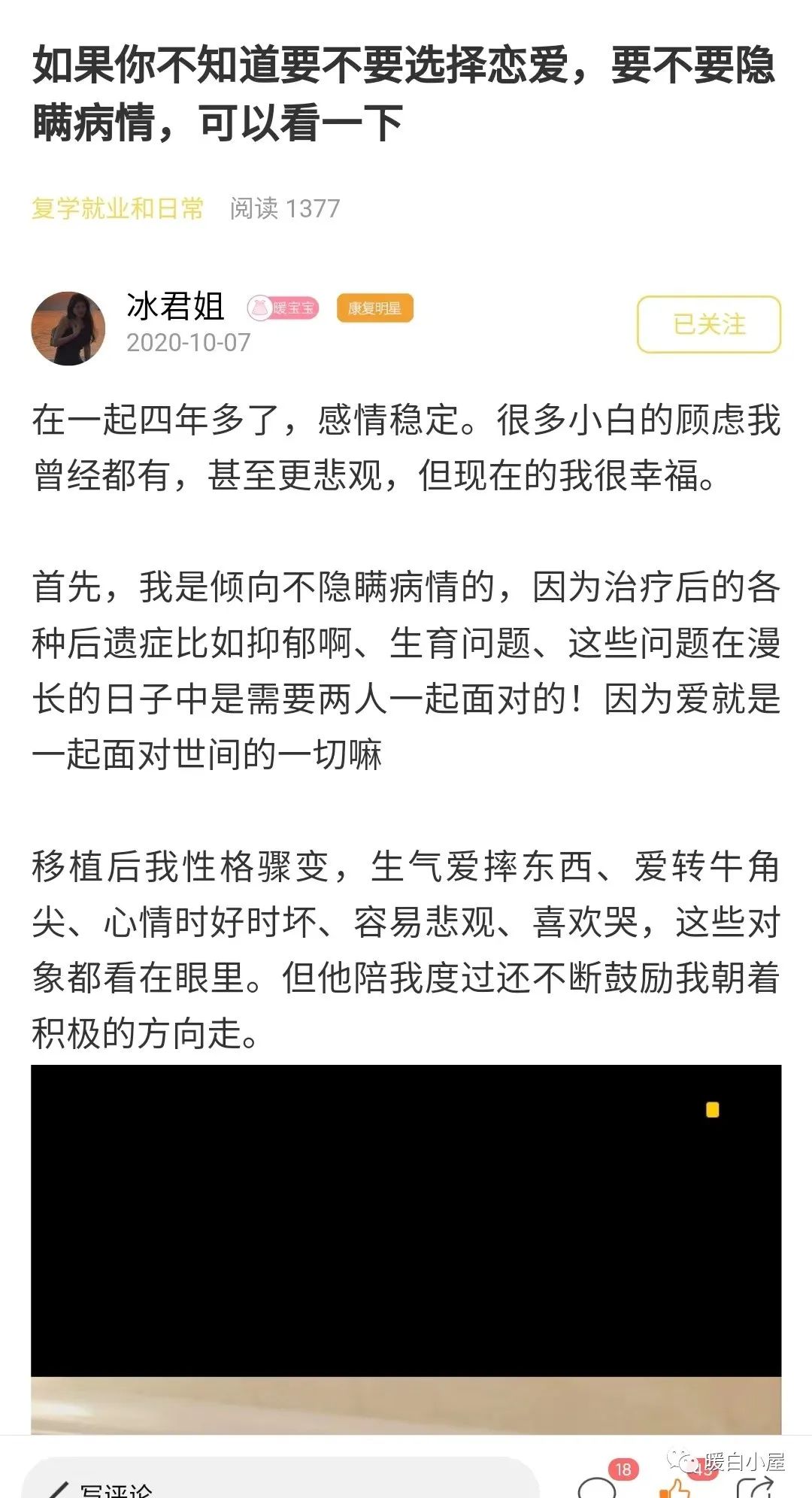Open the image in the post
This screenshot has width=812, height=1498.
tap(406, 1248)
